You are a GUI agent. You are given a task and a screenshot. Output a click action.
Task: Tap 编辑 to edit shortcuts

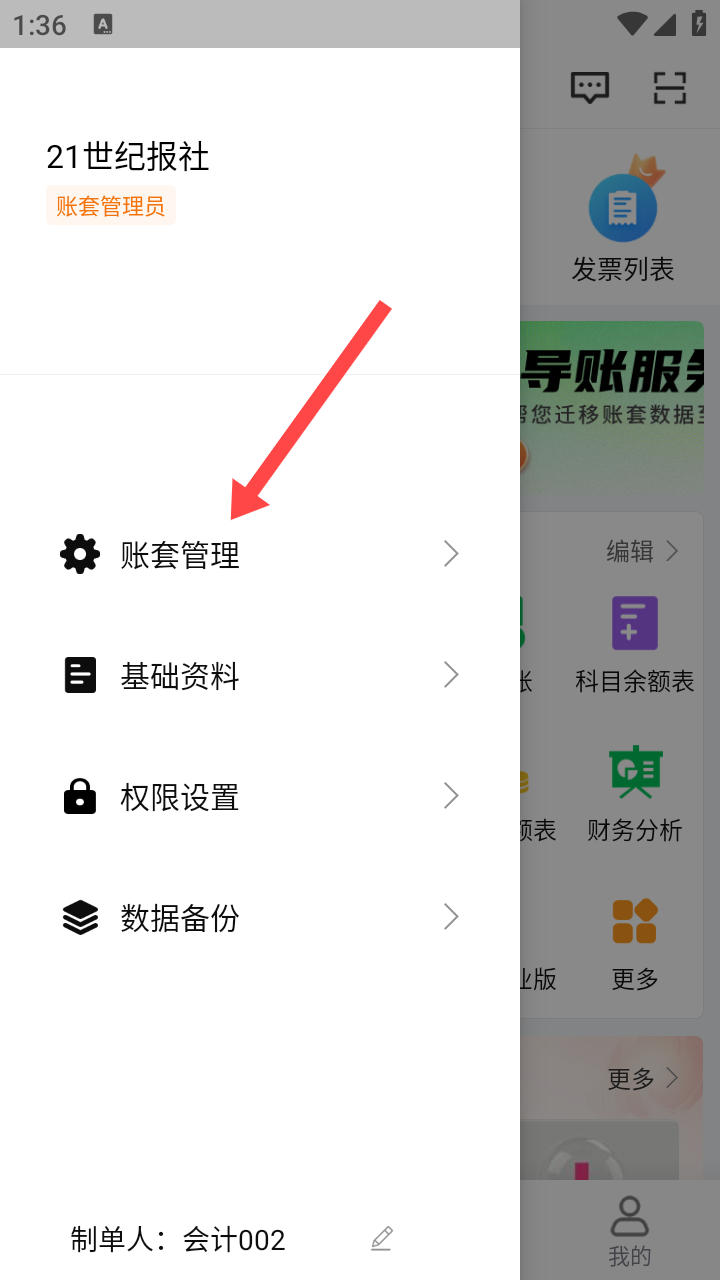pyautogui.click(x=642, y=551)
